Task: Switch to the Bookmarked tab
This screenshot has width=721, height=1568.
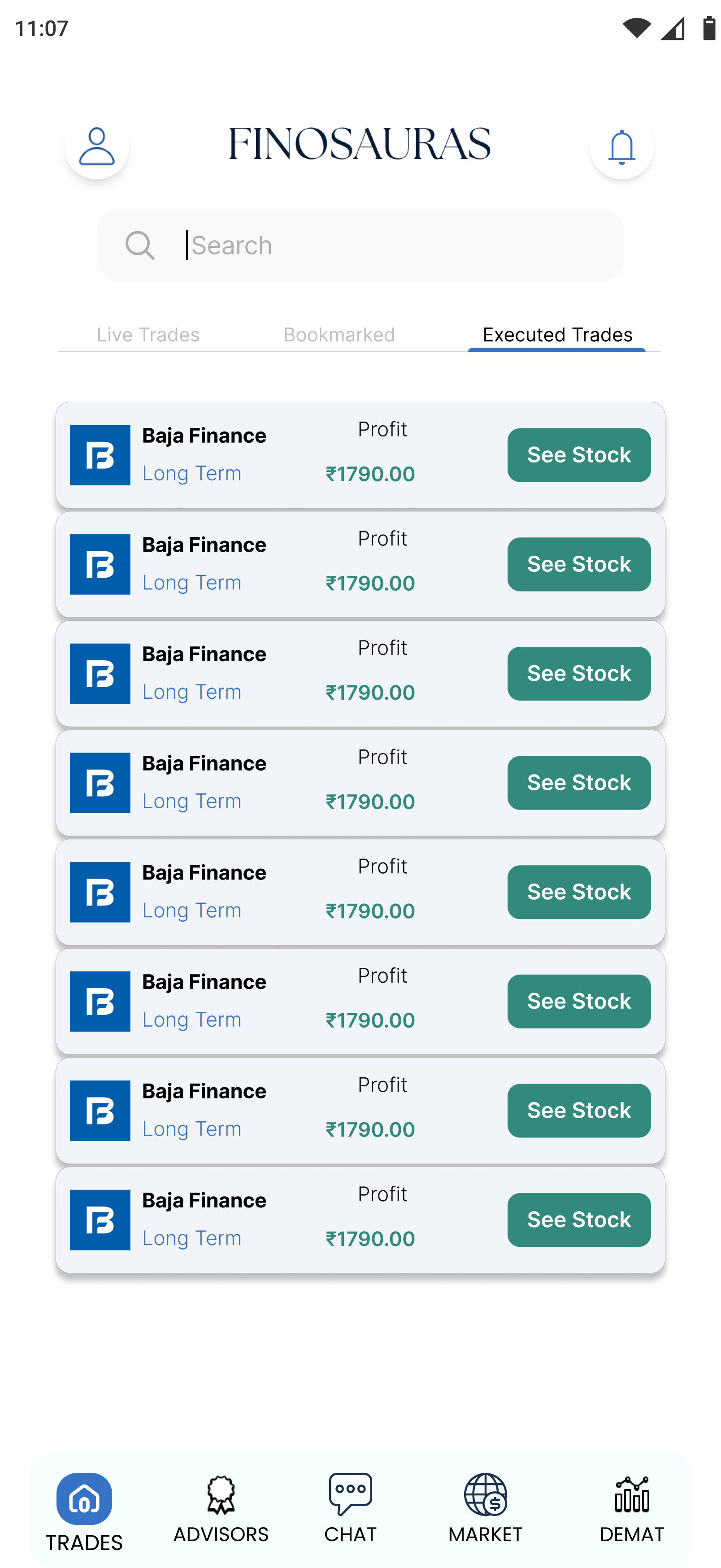Action: tap(339, 335)
